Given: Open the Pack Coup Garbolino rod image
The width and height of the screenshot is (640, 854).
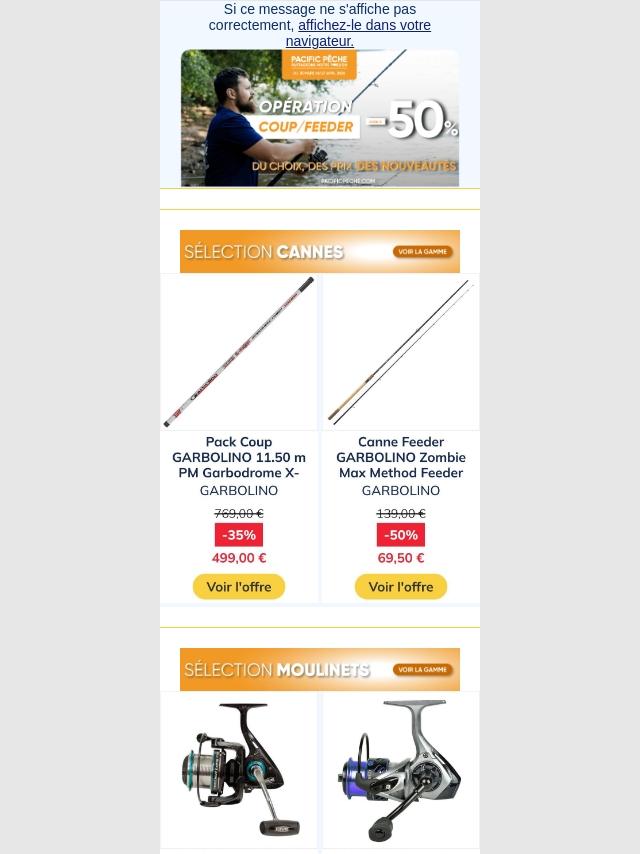Looking at the screenshot, I should (239, 352).
